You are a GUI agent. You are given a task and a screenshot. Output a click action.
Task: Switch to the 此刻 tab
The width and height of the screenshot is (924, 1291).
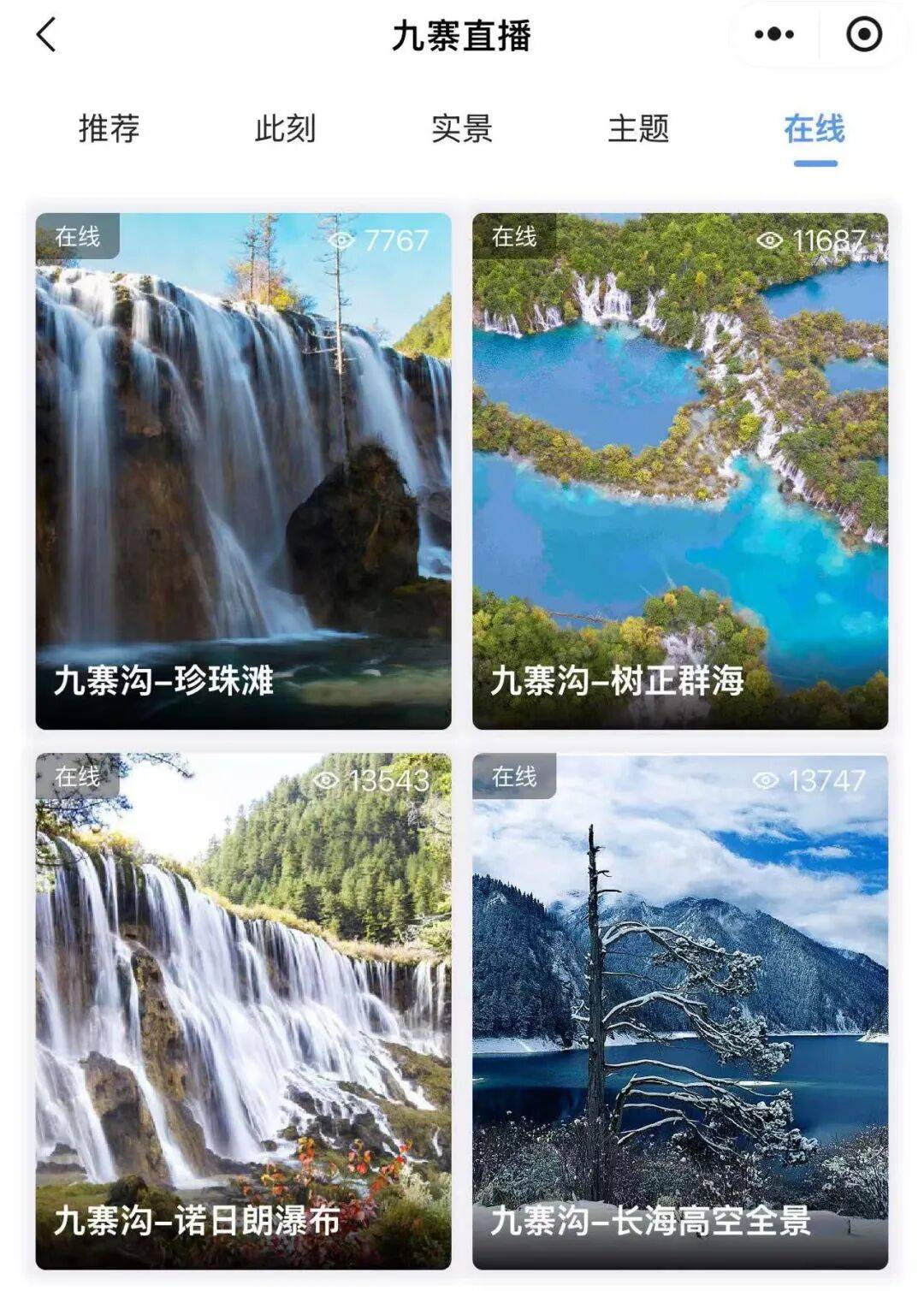(x=285, y=129)
